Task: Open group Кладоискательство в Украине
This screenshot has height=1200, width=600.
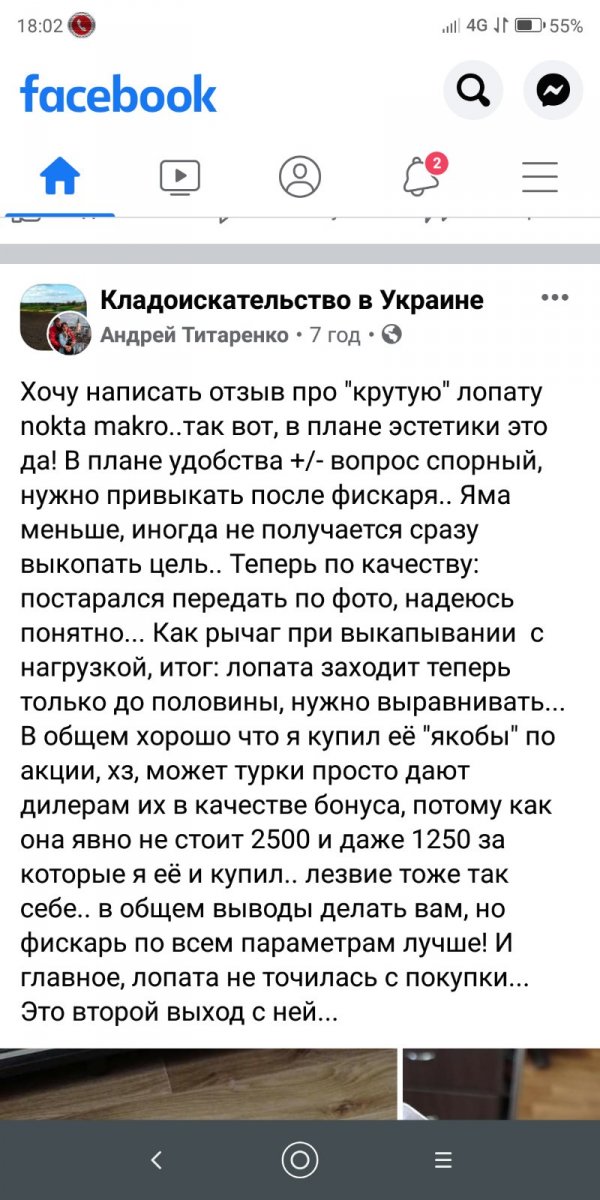Action: [292, 299]
